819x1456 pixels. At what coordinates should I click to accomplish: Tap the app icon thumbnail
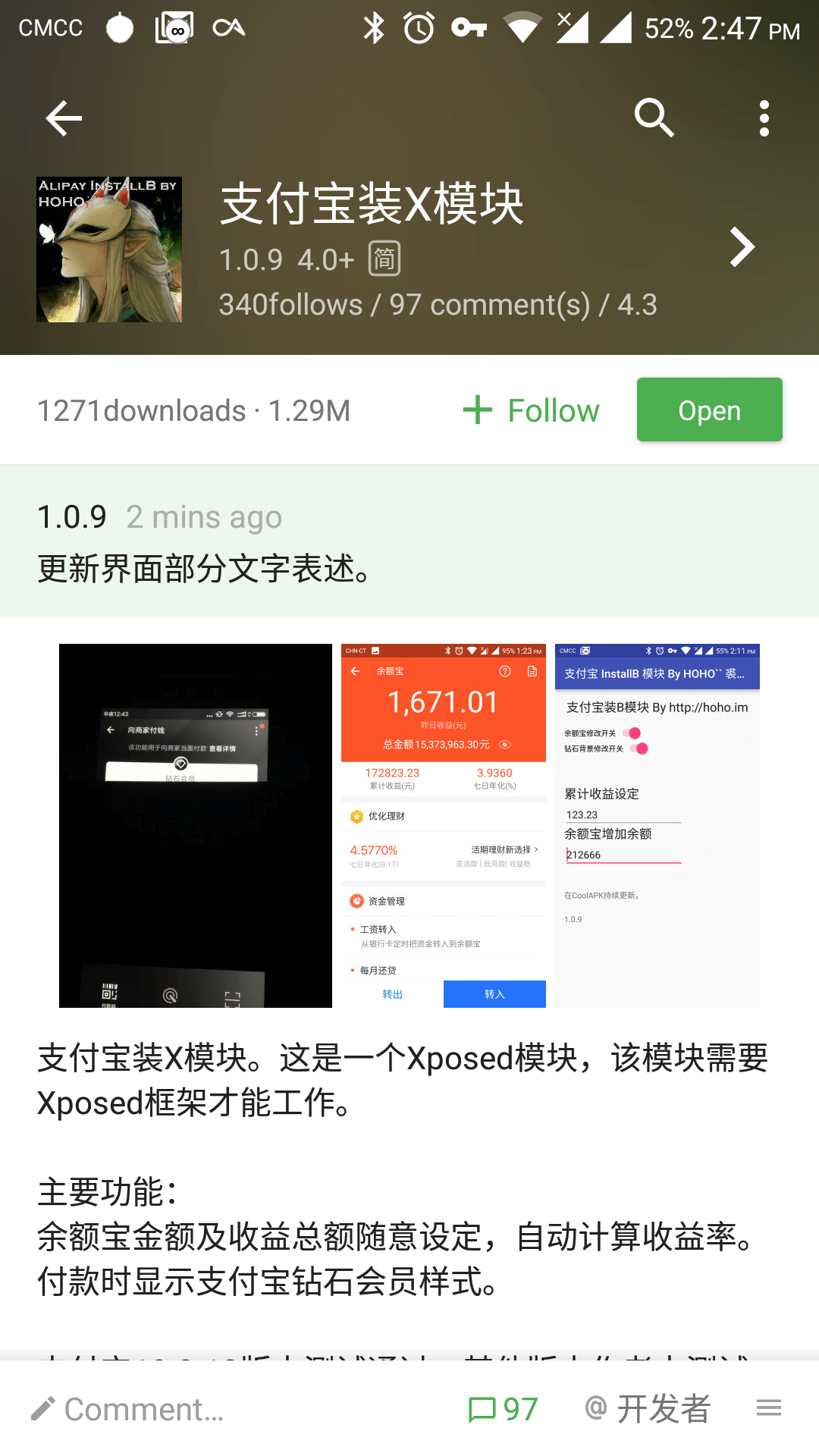click(x=109, y=249)
